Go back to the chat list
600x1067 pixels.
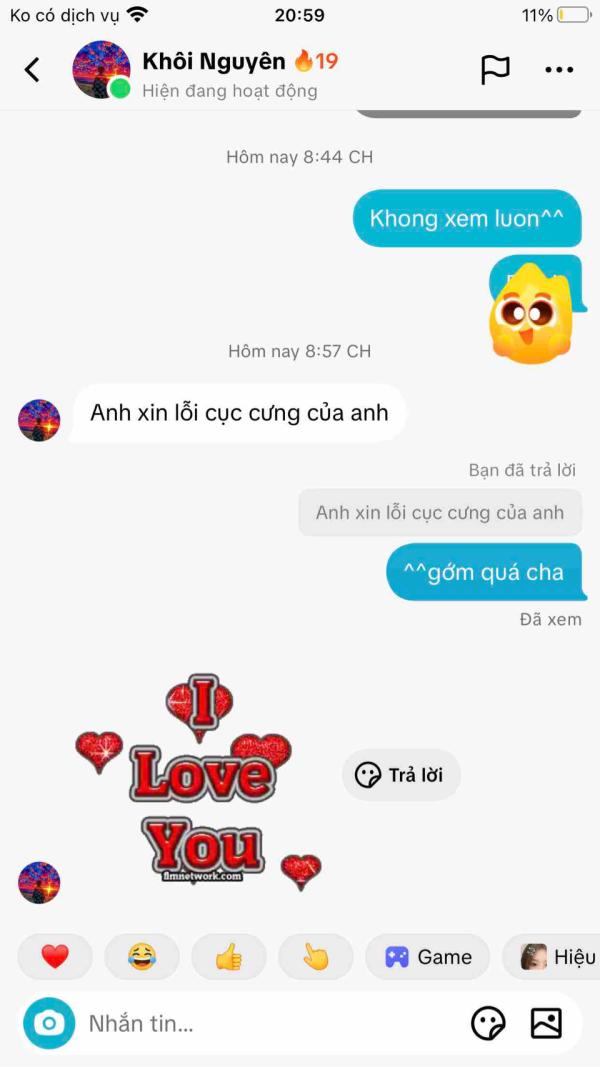point(32,70)
